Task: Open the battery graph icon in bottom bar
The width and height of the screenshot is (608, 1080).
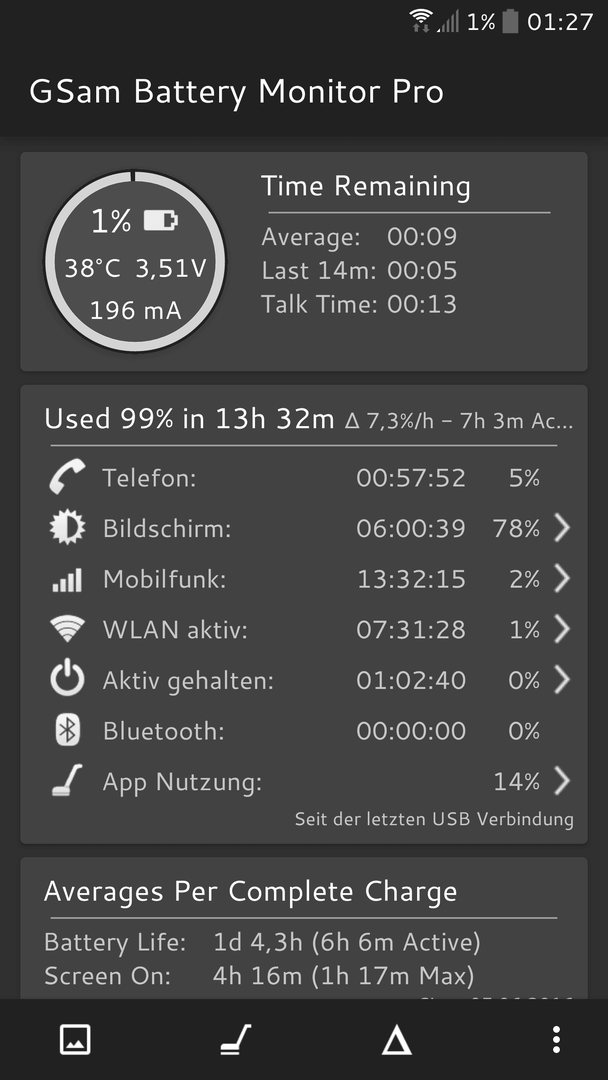Action: [x=75, y=1039]
